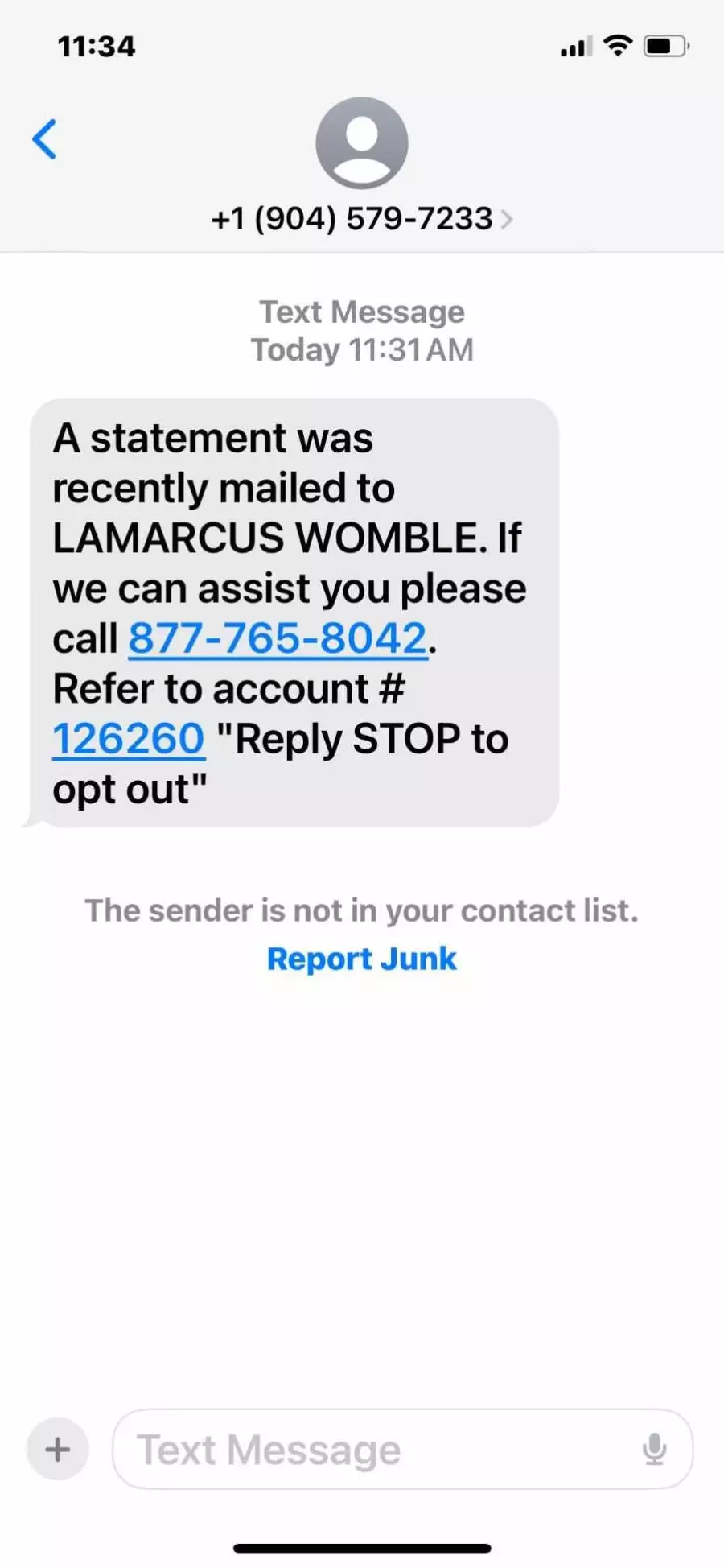This screenshot has height=1568, width=724.
Task: Call the 877-765-8042 number link
Action: 278,638
